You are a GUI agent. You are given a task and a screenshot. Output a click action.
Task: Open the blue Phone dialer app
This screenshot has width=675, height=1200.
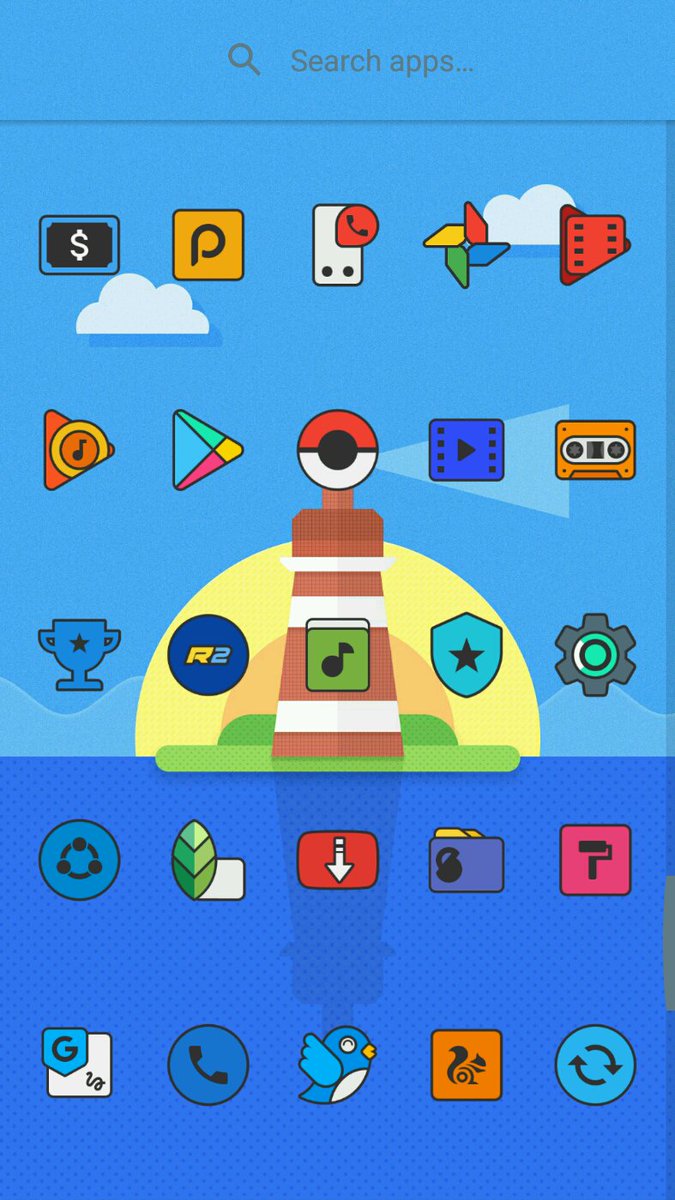click(x=207, y=1065)
